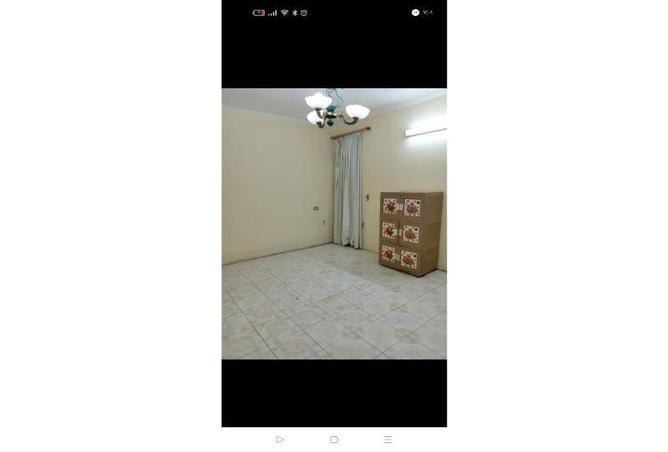Tap the system back triangle button

[x=280, y=439]
